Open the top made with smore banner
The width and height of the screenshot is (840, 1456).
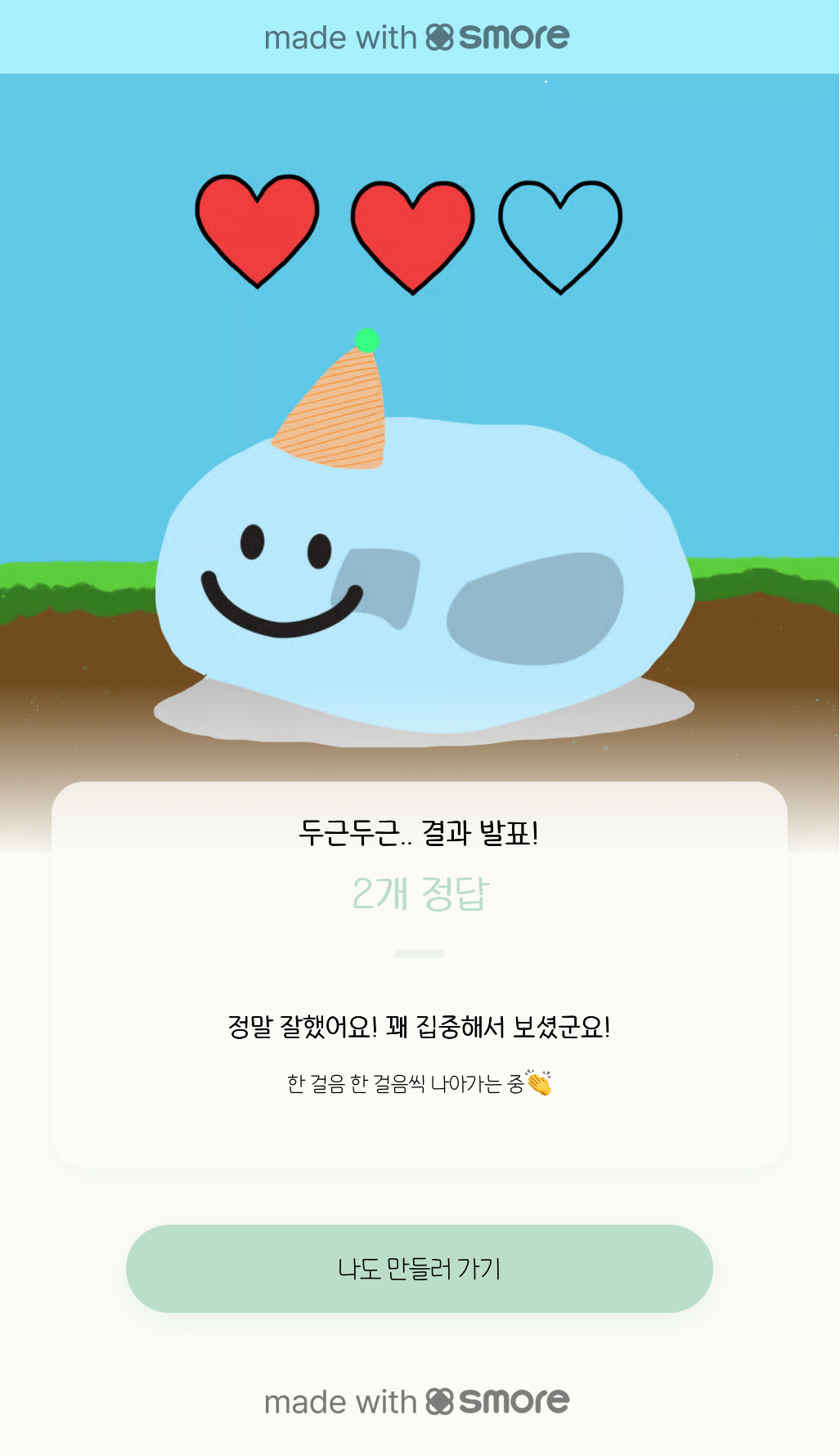[x=417, y=38]
